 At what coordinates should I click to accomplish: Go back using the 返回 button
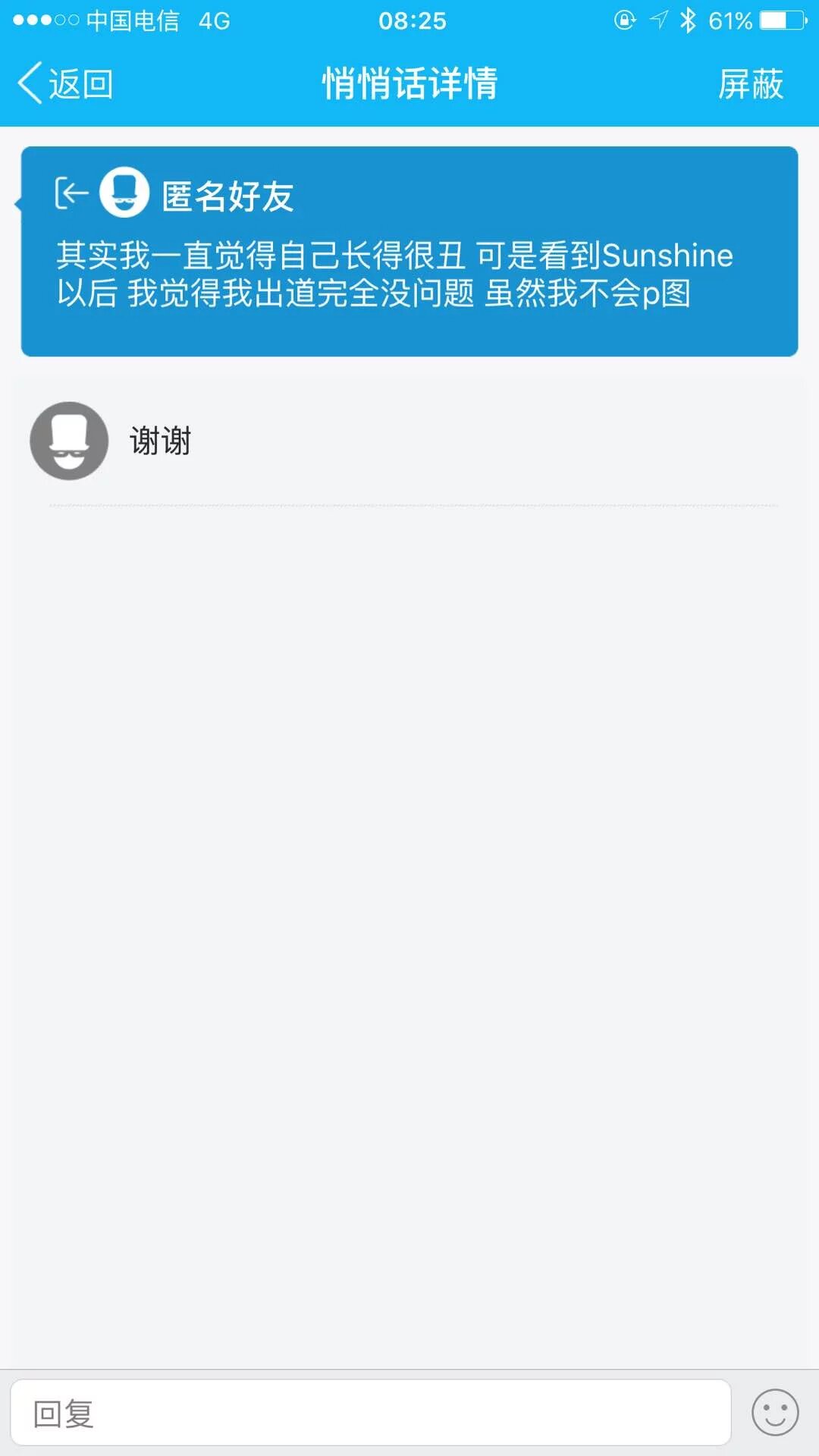pos(66,83)
